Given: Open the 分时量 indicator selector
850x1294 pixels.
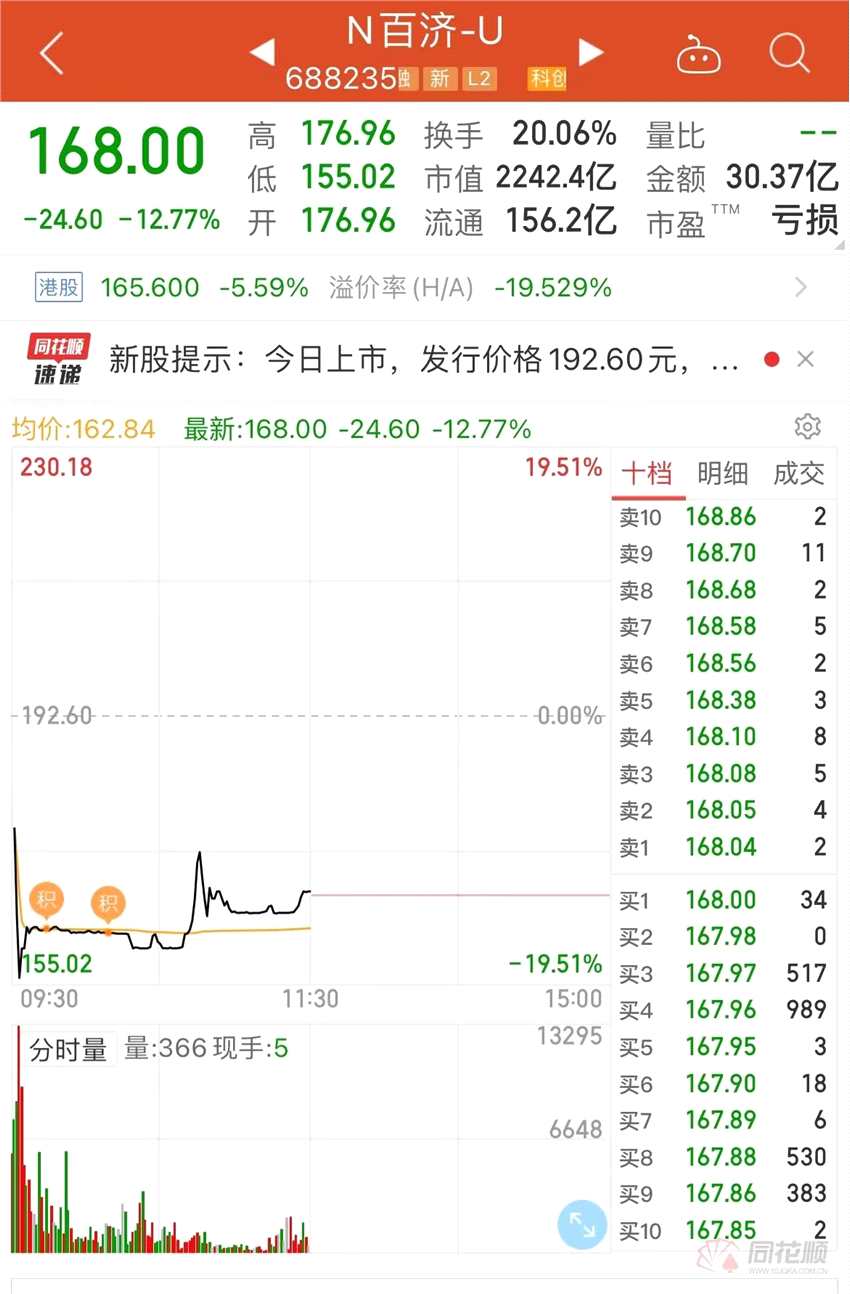Looking at the screenshot, I should (x=68, y=1049).
